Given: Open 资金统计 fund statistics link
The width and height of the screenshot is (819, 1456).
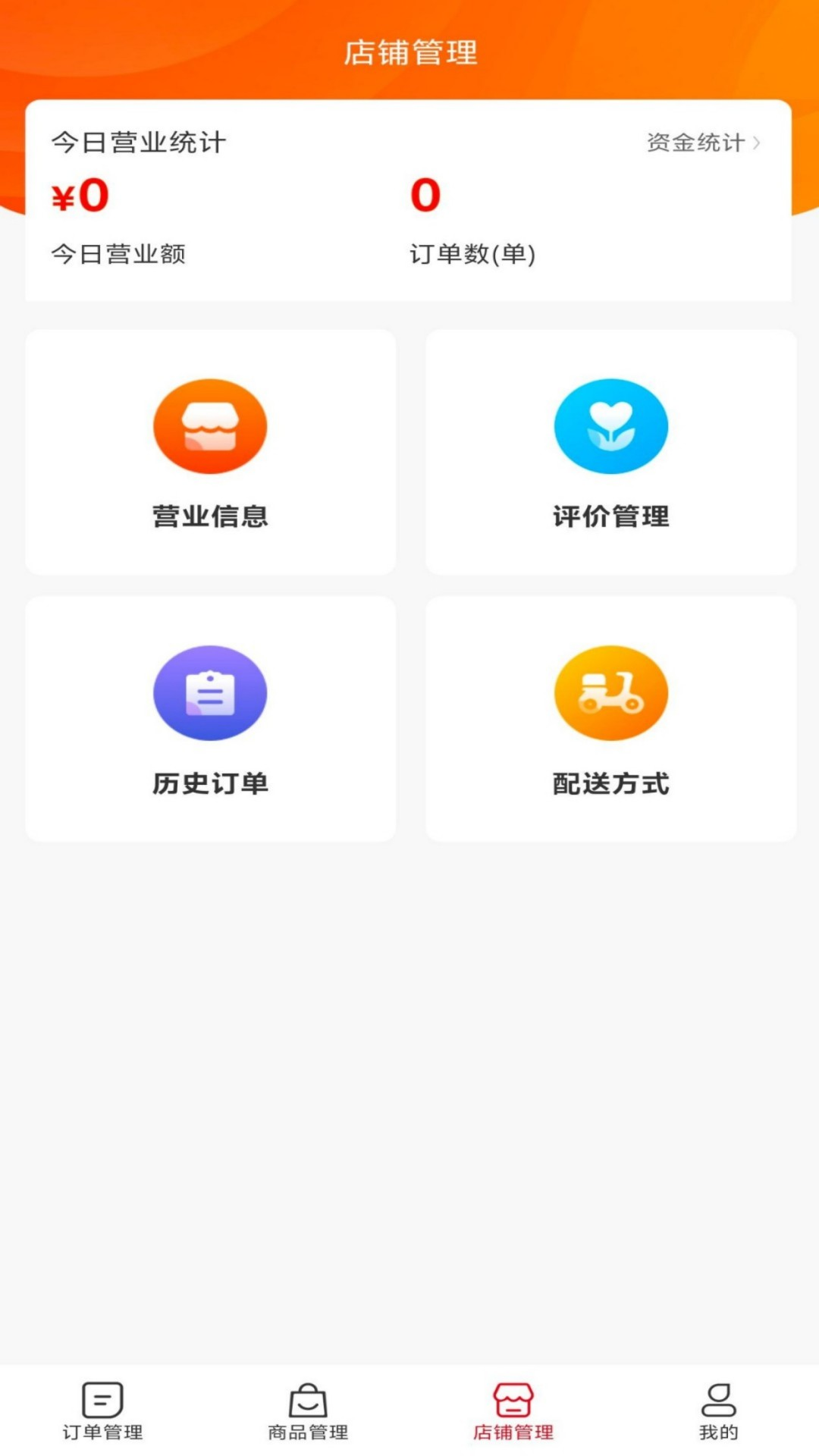Looking at the screenshot, I should click(703, 143).
